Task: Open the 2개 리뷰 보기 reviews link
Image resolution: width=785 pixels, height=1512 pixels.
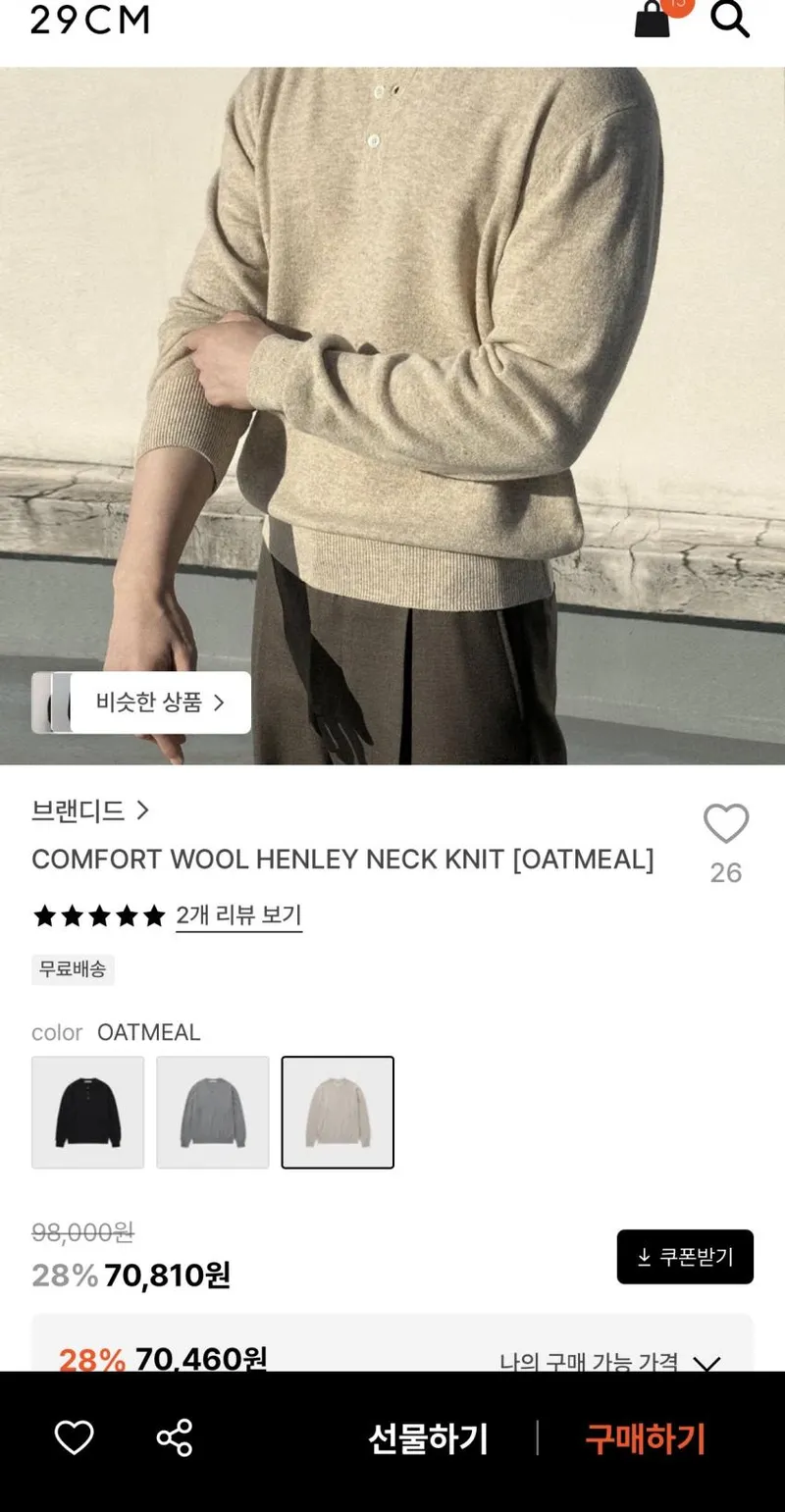Action: point(239,916)
